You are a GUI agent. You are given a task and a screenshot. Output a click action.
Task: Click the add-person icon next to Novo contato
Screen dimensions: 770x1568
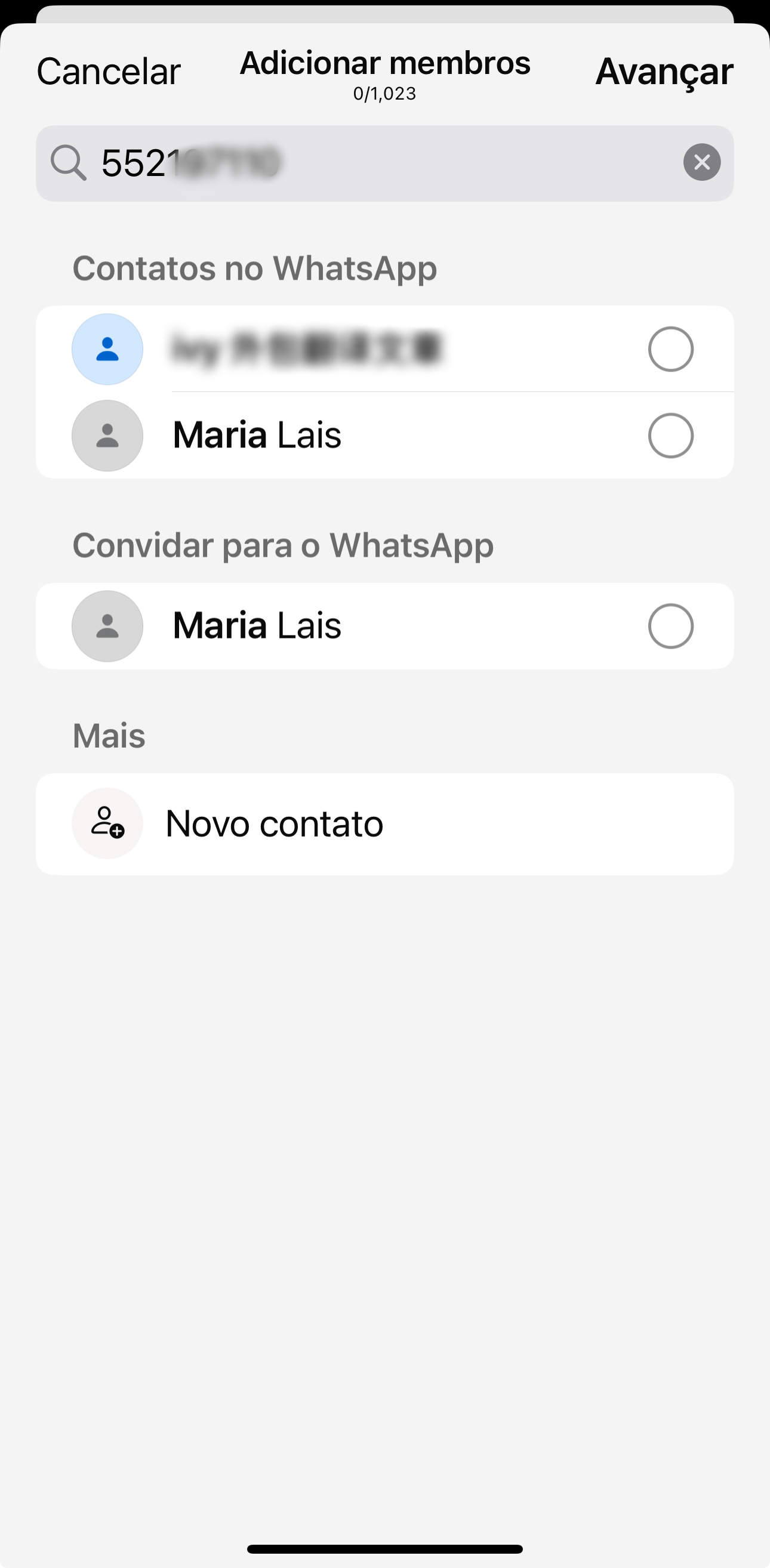click(x=107, y=823)
